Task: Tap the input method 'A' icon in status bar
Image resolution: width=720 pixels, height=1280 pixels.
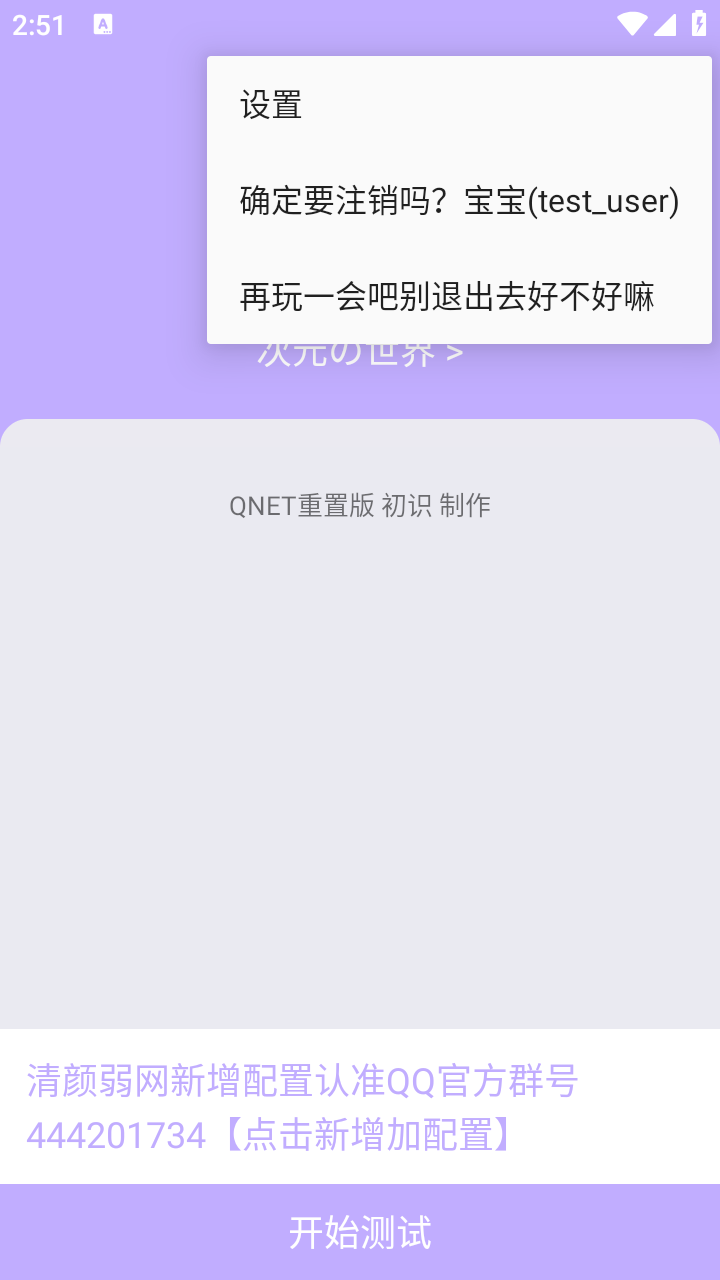Action: 101,26
